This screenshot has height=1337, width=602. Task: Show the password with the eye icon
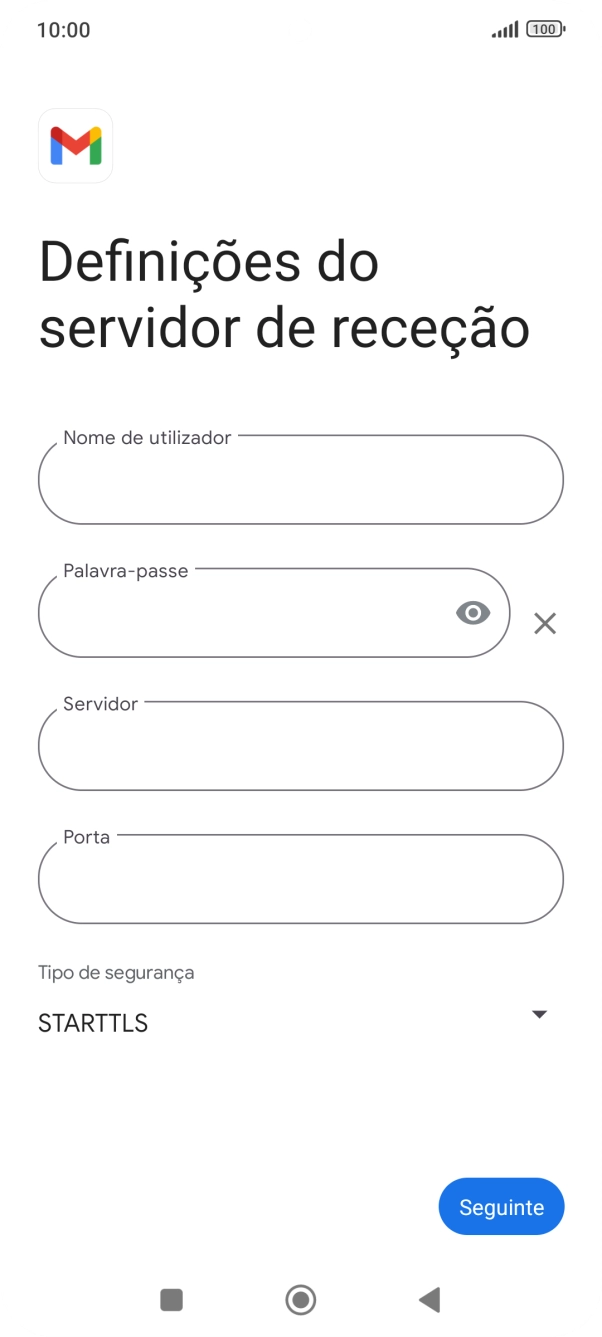[473, 613]
